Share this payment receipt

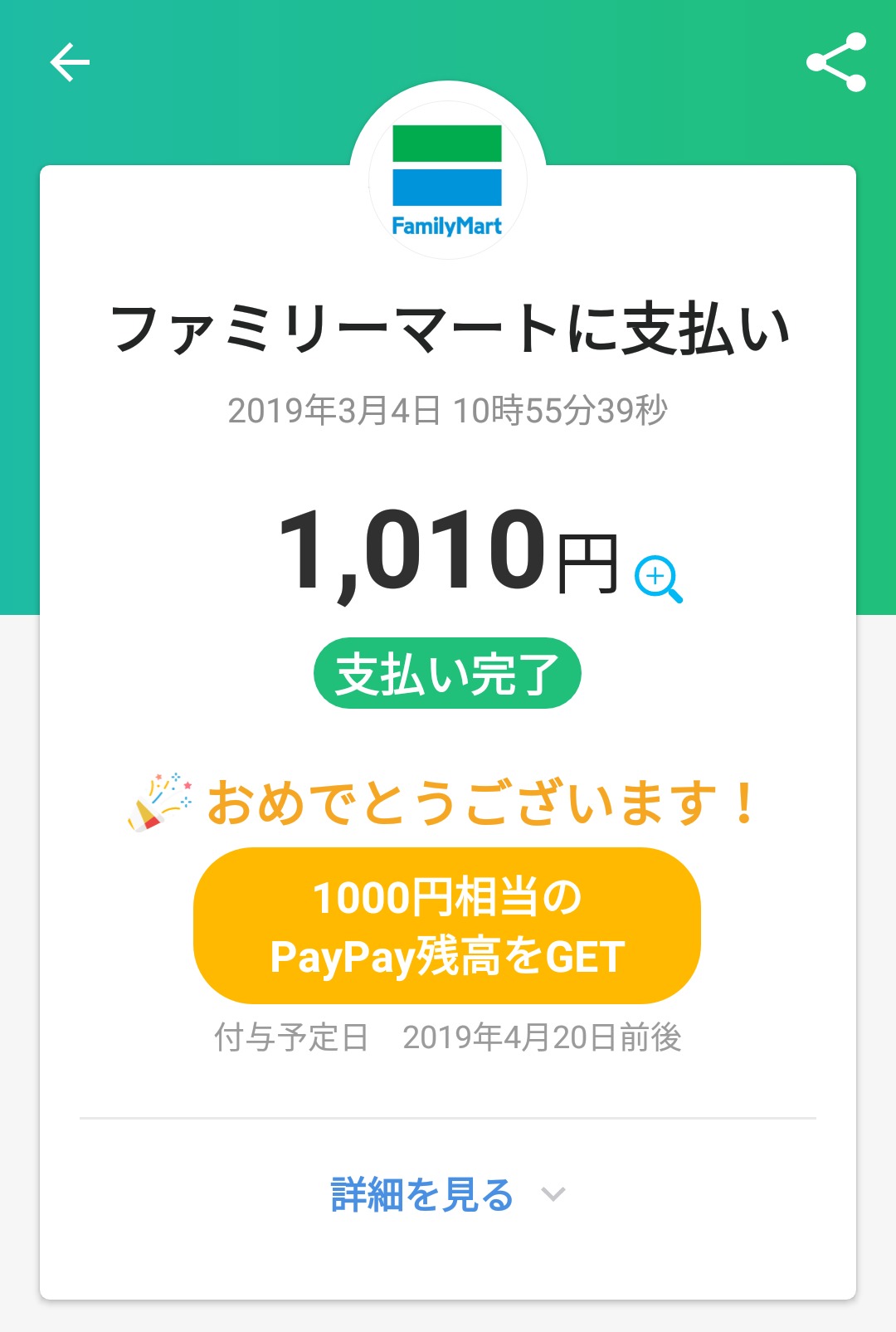point(836,62)
